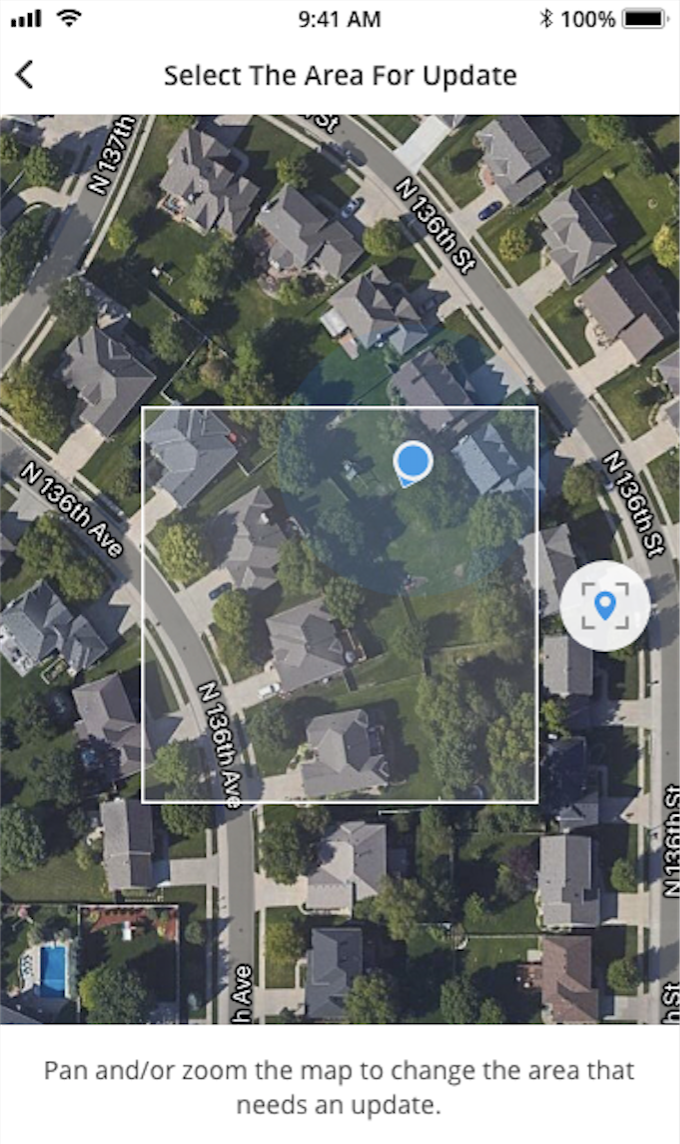Viewport: 680px width, 1144px height.
Task: Tap the recenter-on-location button
Action: pyautogui.click(x=605, y=606)
